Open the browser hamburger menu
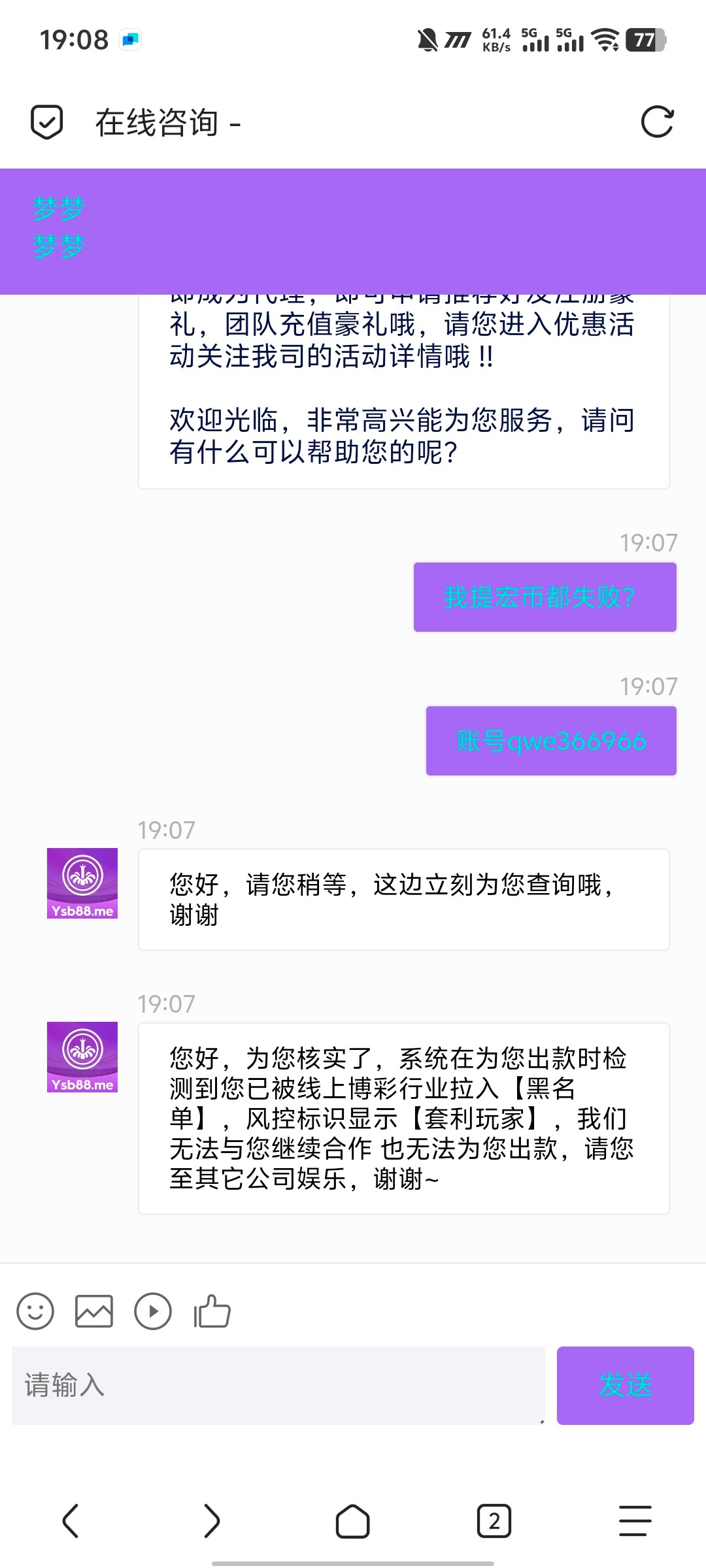The height and width of the screenshot is (1568, 706). tap(635, 1521)
